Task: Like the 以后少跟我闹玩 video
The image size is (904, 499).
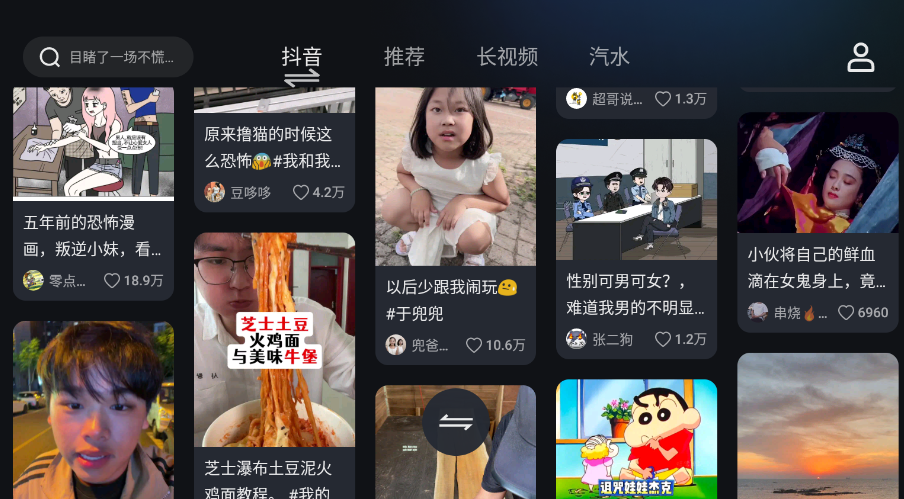Action: tap(497, 345)
